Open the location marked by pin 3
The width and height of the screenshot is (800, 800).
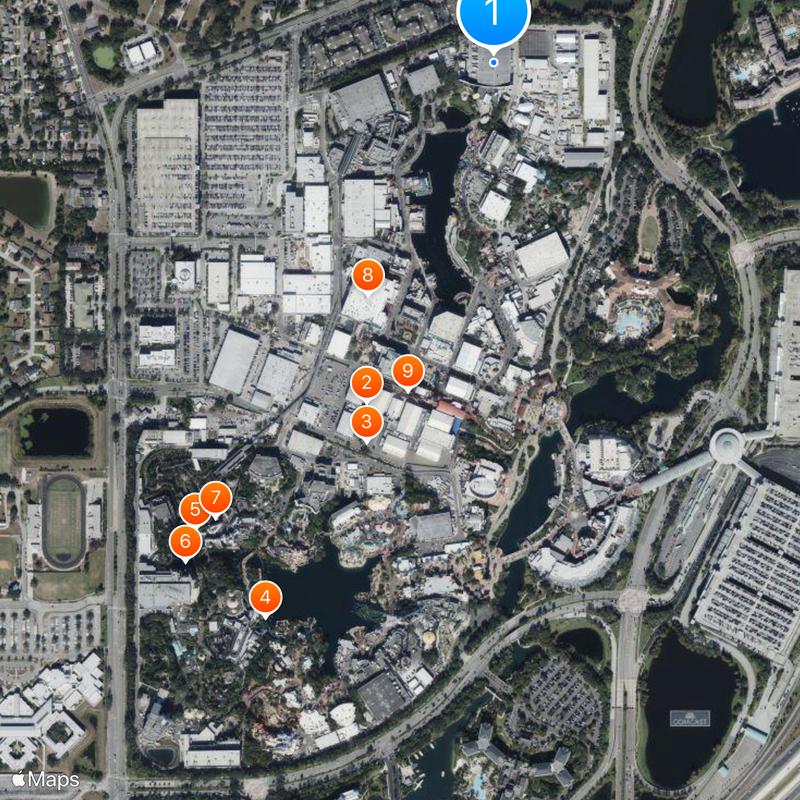[x=367, y=421]
